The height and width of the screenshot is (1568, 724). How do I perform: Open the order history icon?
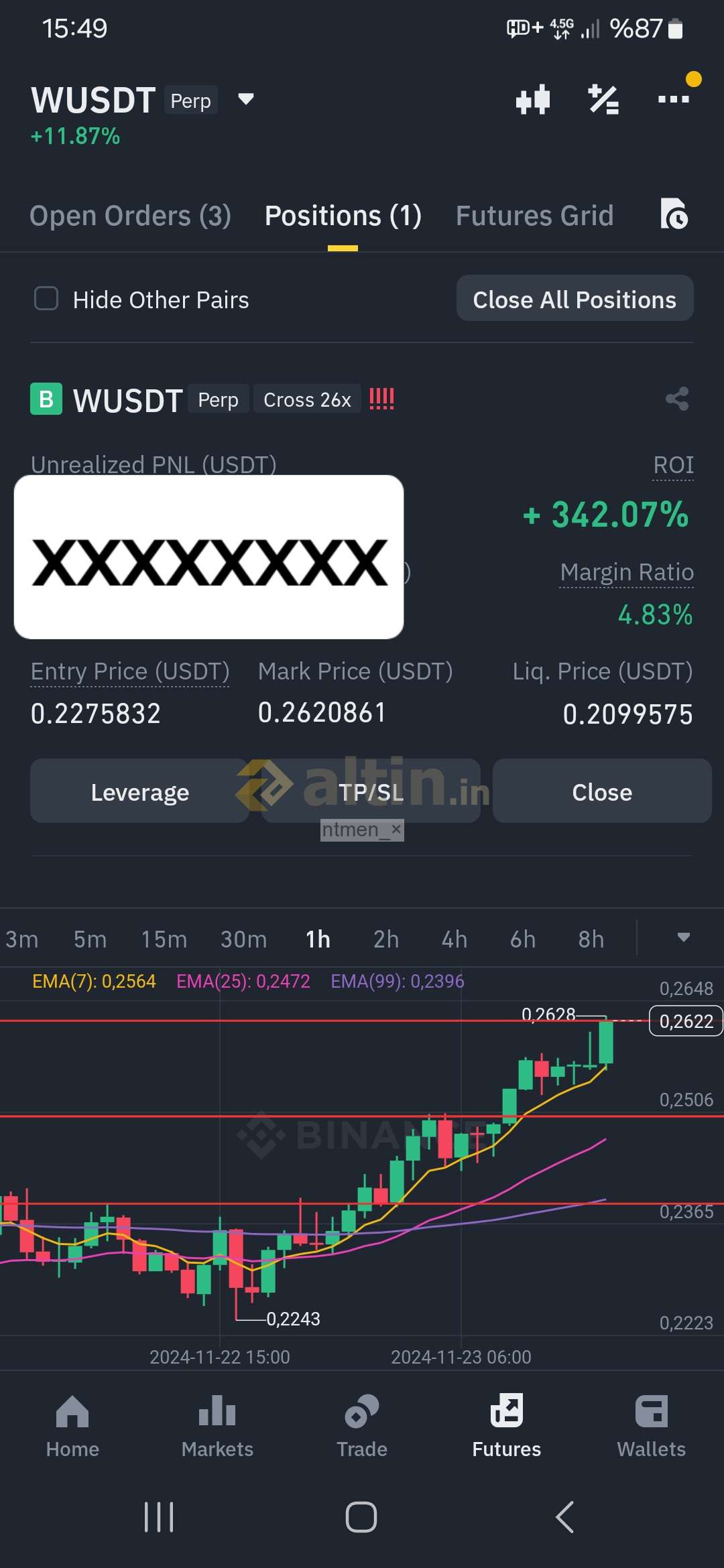point(674,214)
